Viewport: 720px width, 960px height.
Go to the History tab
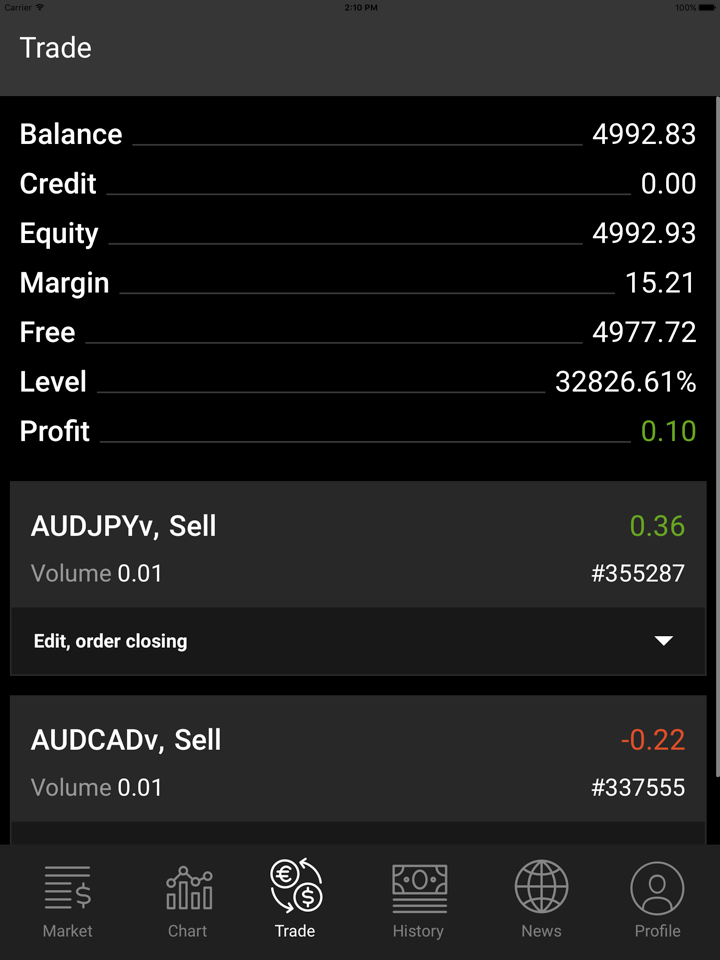tap(418, 901)
